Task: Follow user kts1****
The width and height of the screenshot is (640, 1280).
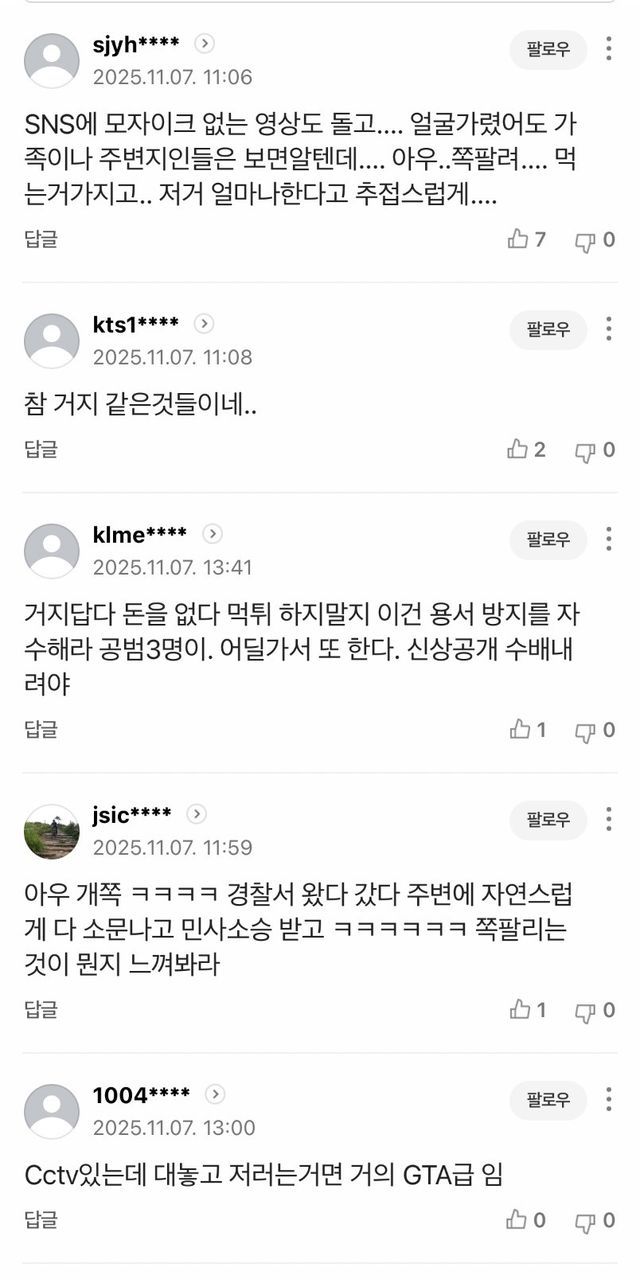Action: tap(548, 329)
